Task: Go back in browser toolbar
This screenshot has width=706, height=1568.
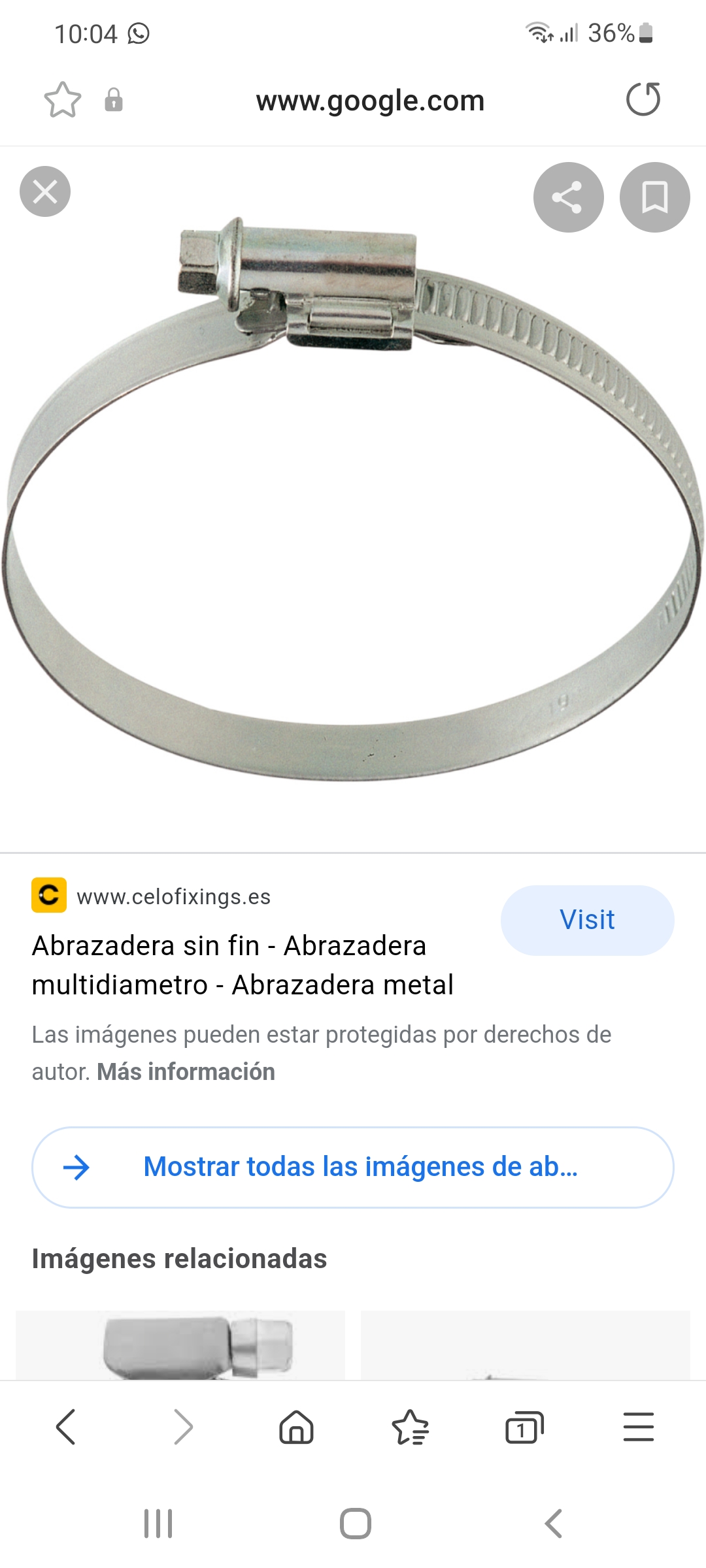Action: (x=66, y=1426)
